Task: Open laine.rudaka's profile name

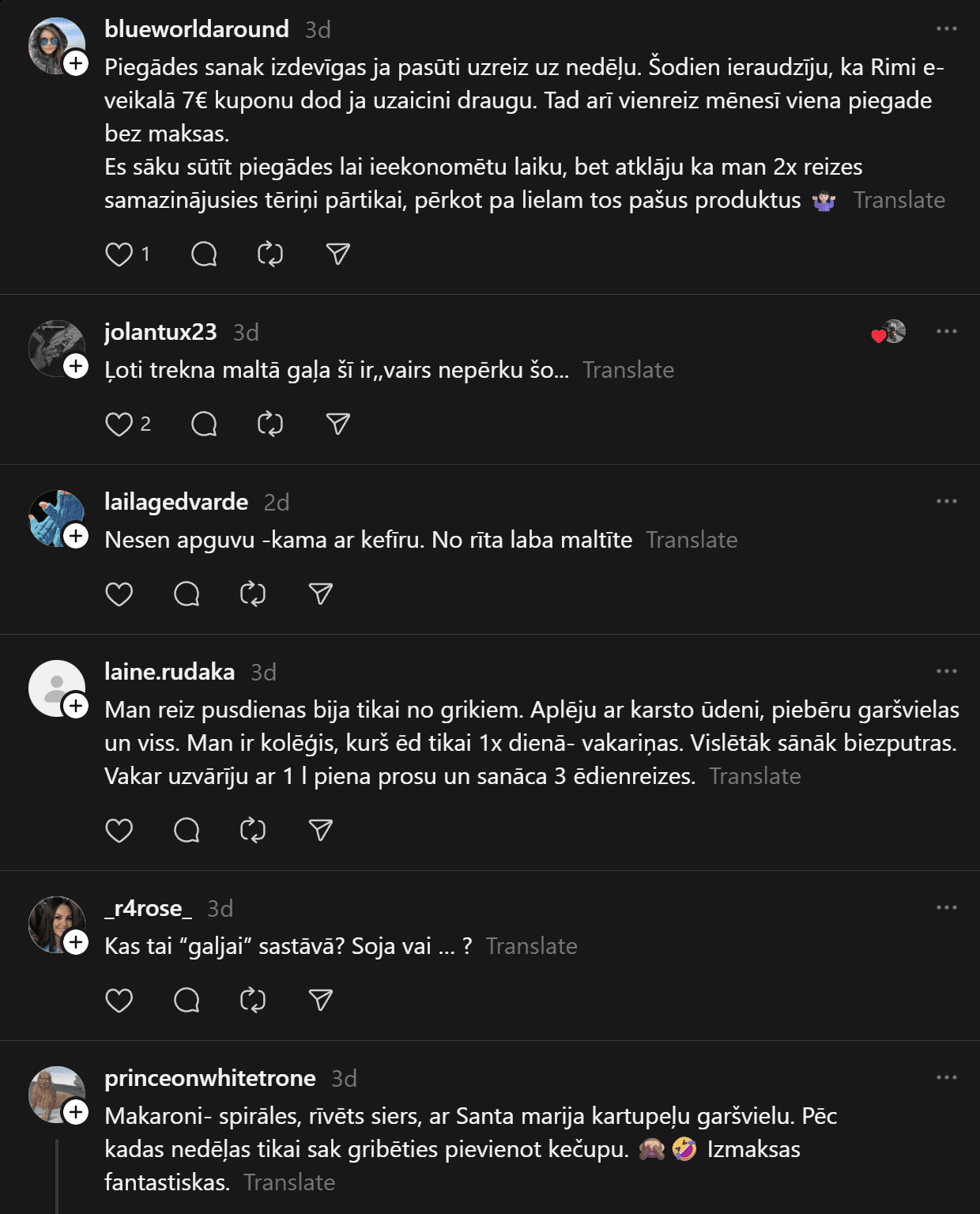Action: pyautogui.click(x=169, y=672)
